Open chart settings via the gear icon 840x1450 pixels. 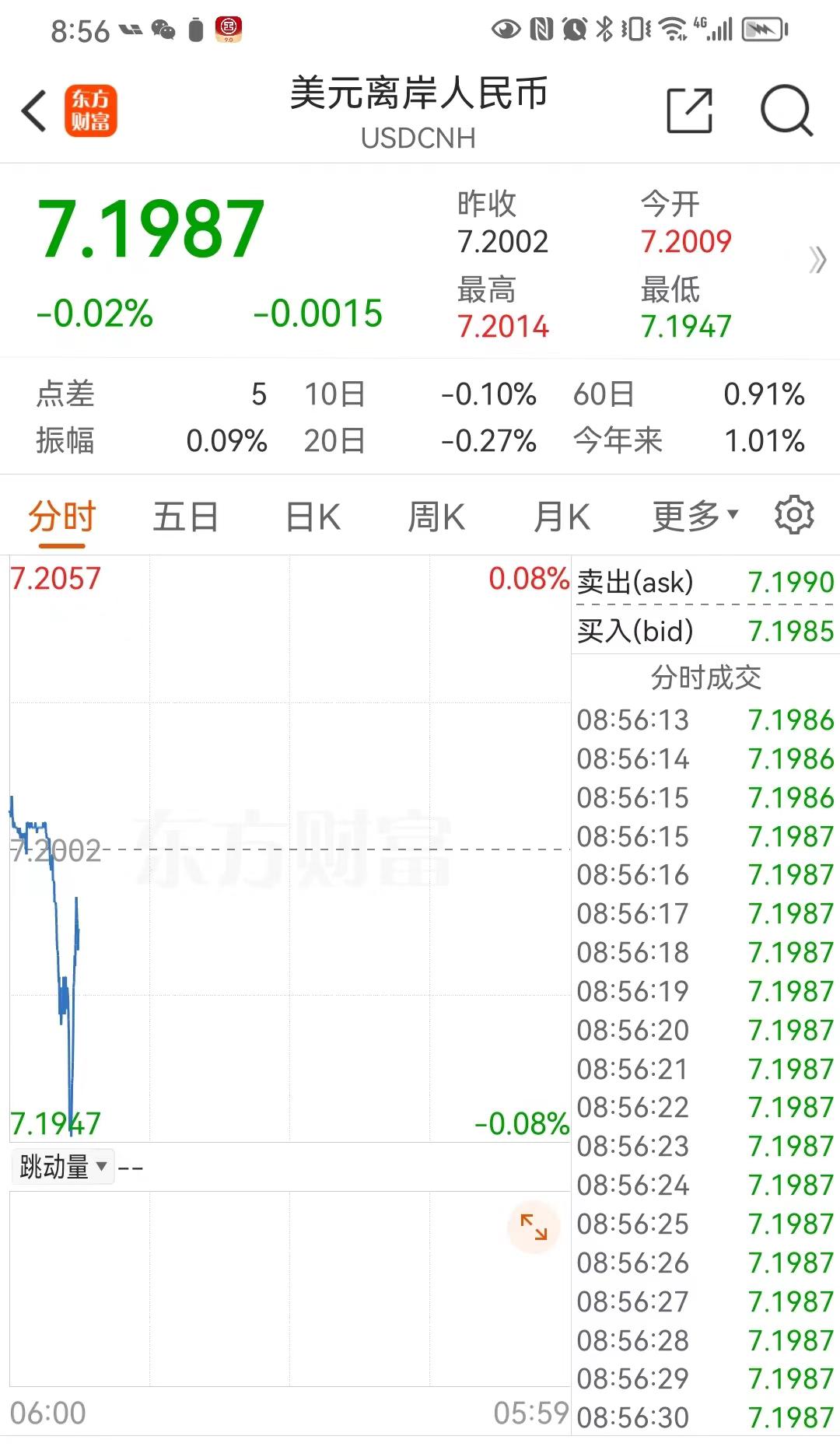click(x=794, y=515)
